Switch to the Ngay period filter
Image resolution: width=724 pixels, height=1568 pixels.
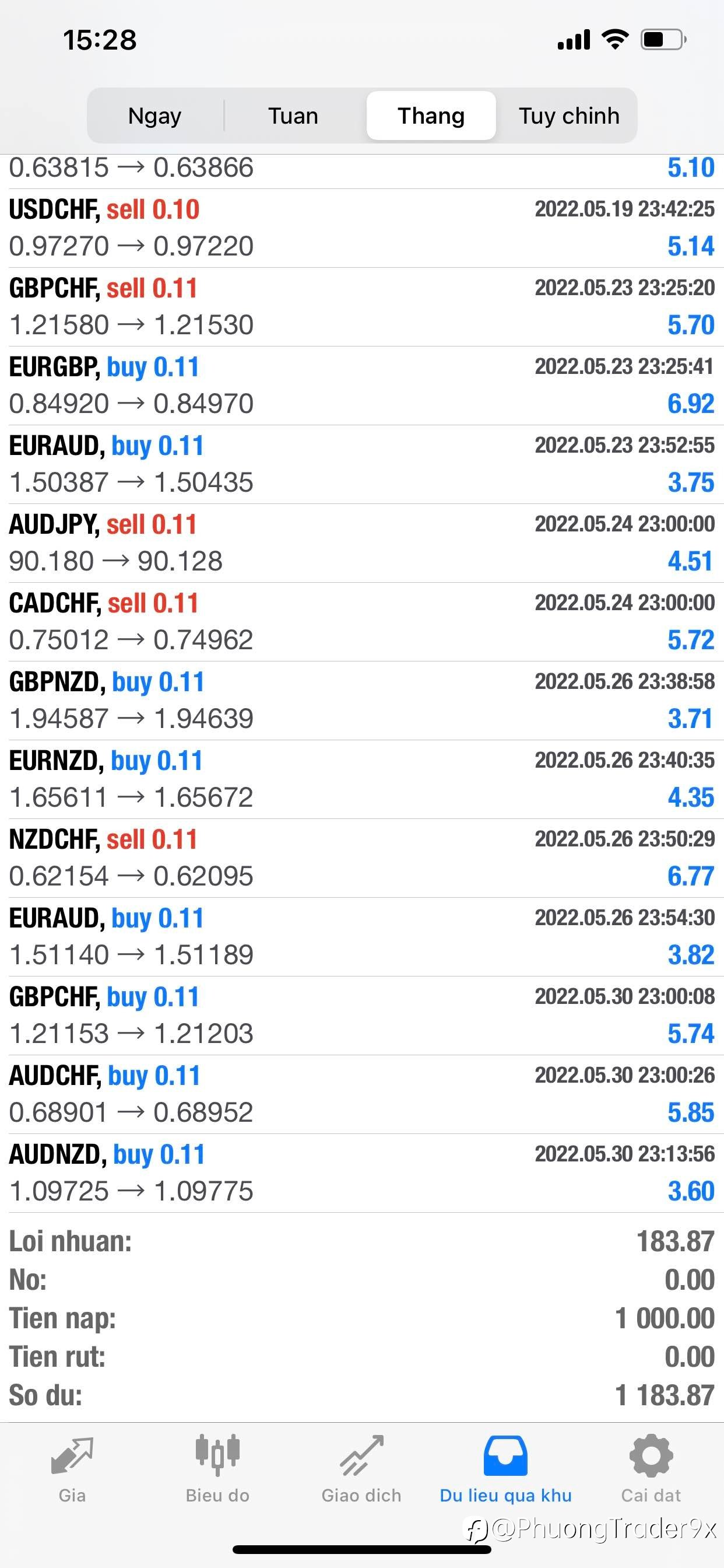tap(155, 116)
